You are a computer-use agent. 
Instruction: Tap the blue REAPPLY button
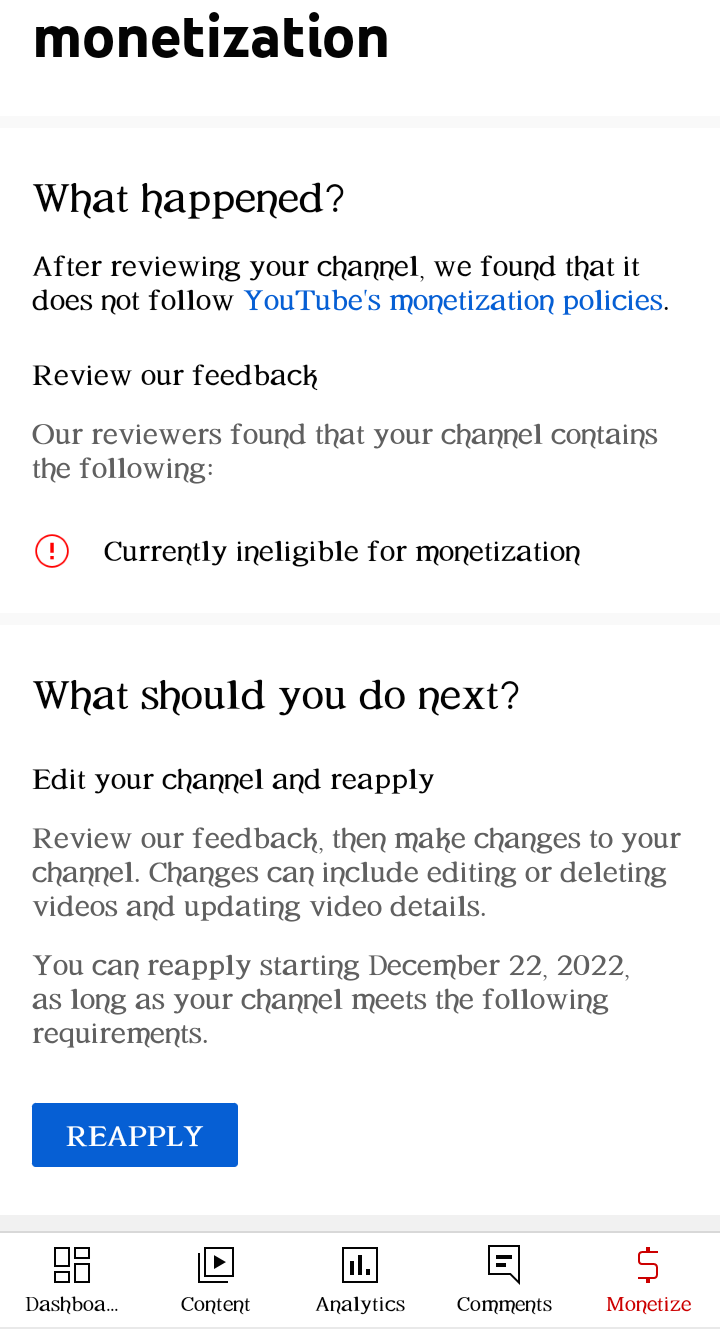(135, 1135)
